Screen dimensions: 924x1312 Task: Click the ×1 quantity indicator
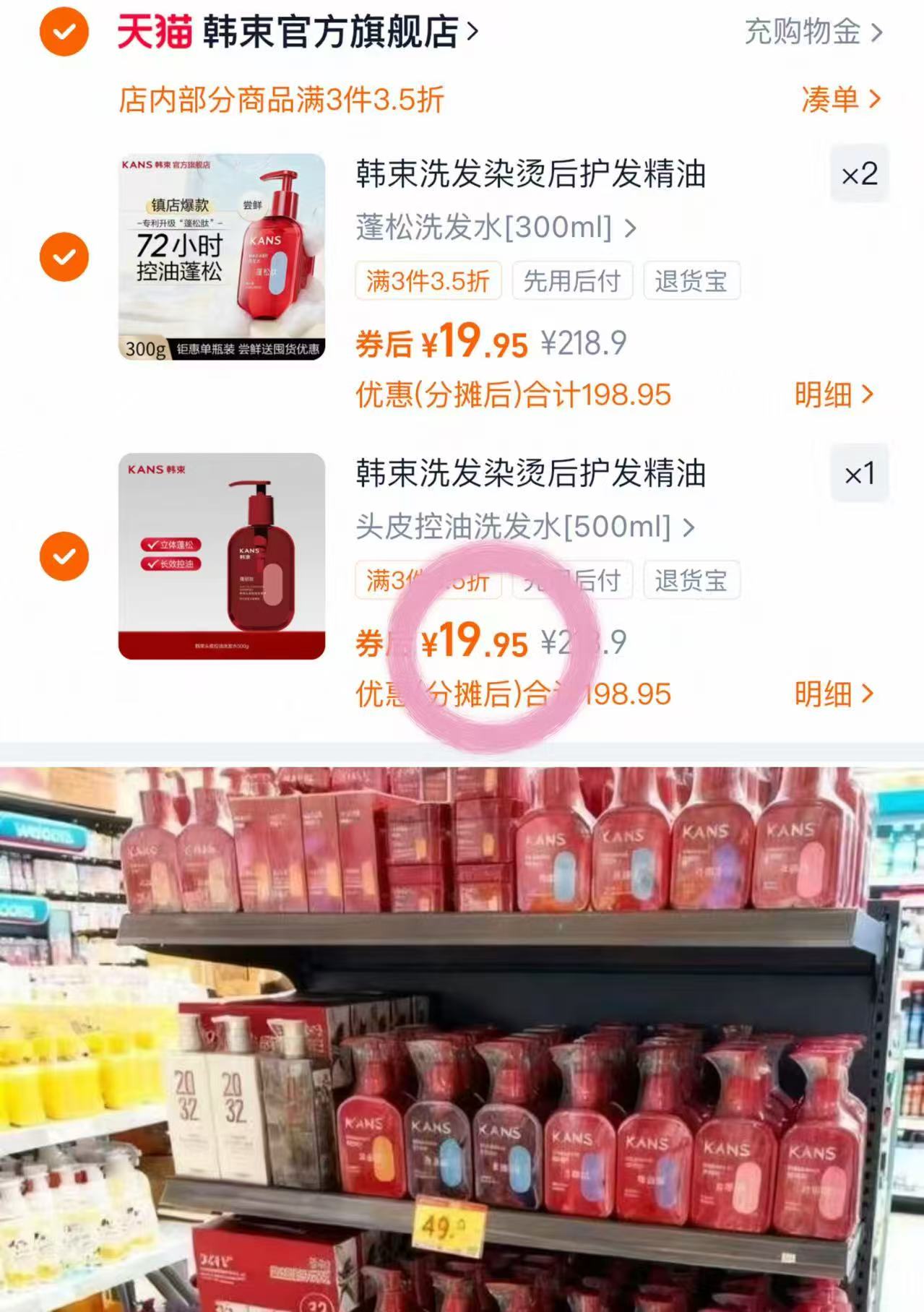tap(859, 473)
